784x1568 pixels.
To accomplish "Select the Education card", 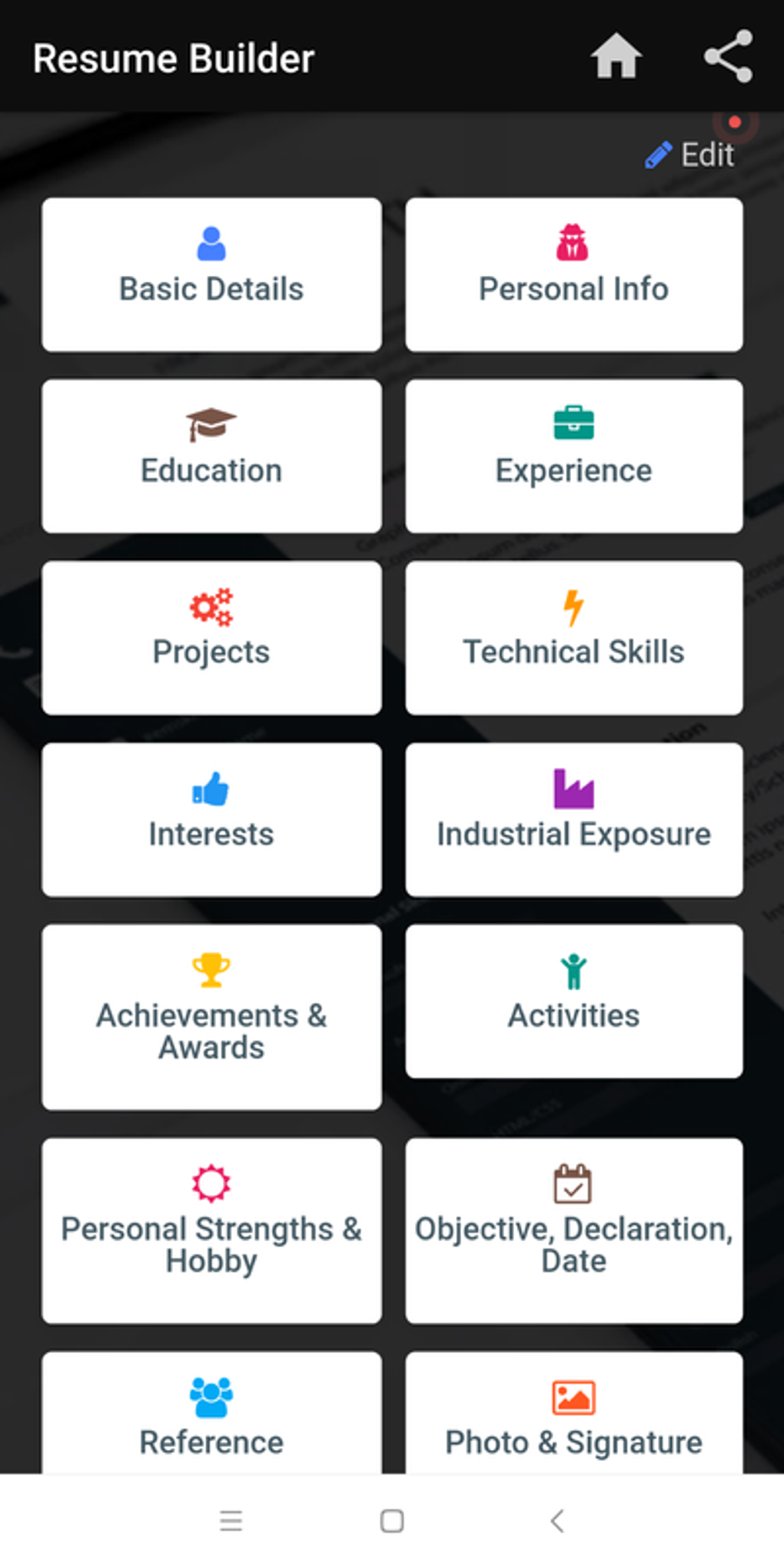I will click(x=211, y=457).
